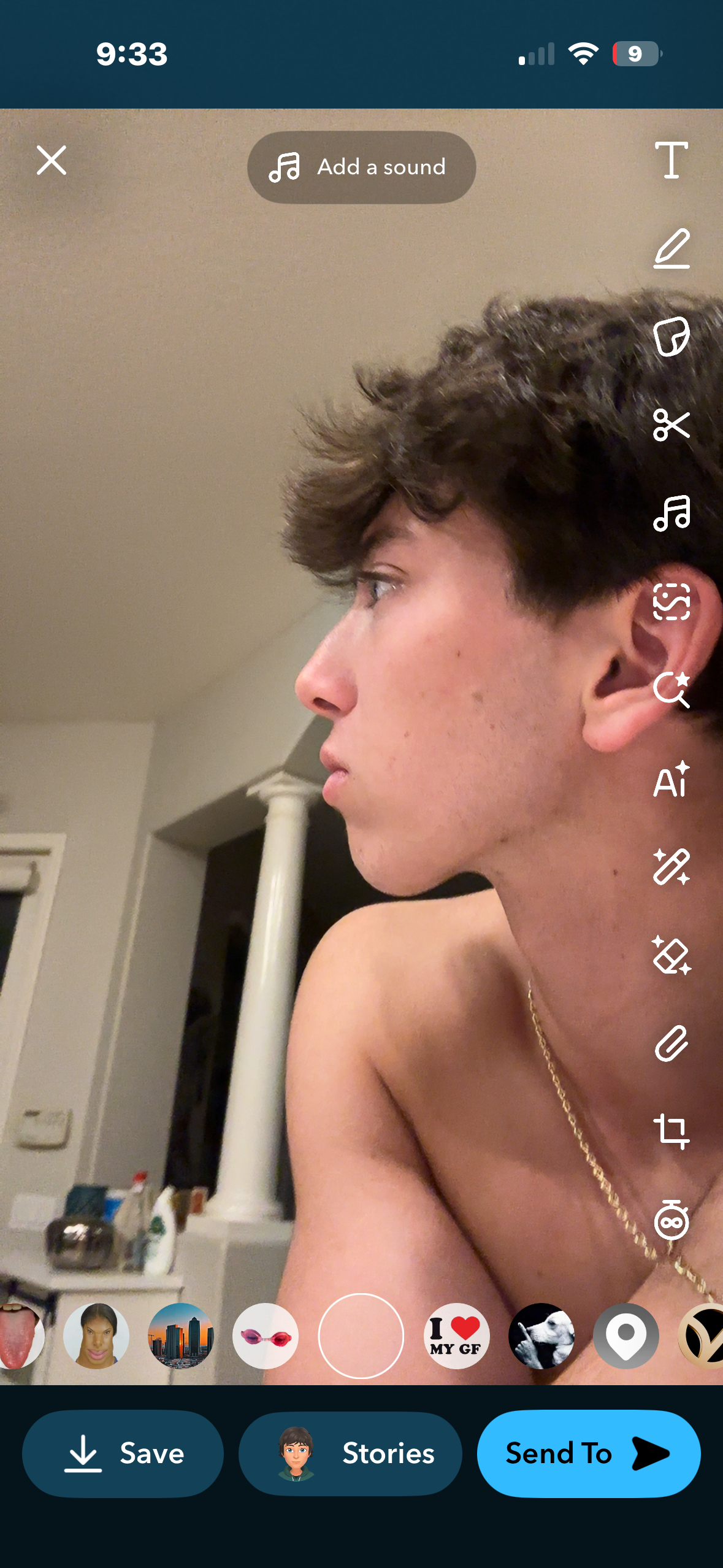Tap the Send To button
This screenshot has width=723, height=1568.
(588, 1453)
